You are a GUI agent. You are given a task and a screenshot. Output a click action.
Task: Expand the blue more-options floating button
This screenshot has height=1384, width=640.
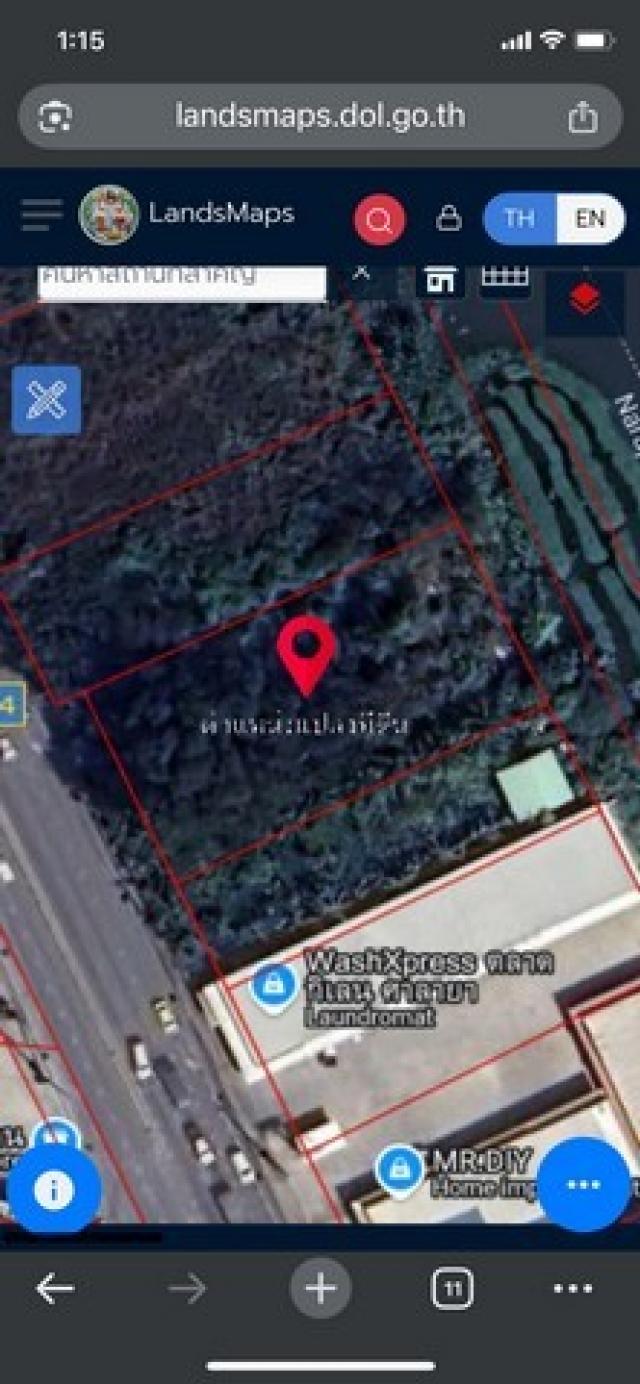[583, 1184]
